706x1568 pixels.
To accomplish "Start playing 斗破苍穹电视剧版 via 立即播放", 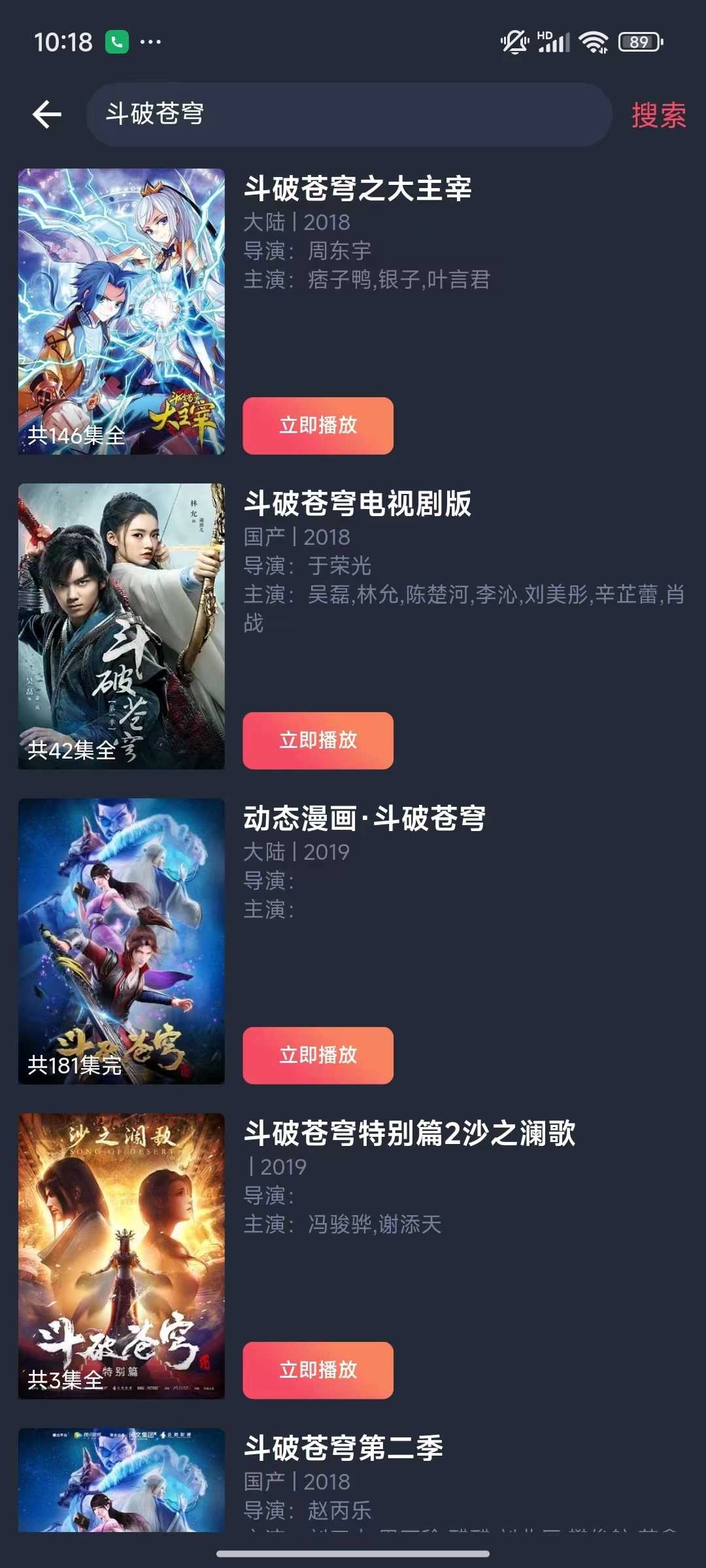I will click(x=318, y=740).
